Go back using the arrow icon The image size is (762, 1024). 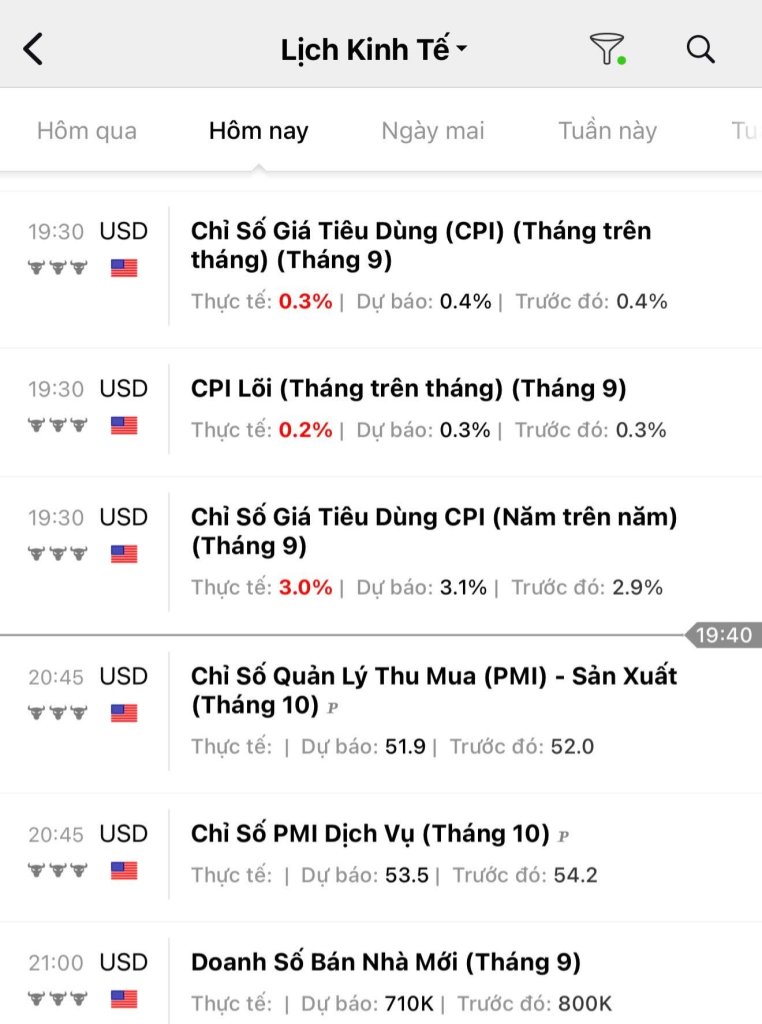tap(34, 49)
